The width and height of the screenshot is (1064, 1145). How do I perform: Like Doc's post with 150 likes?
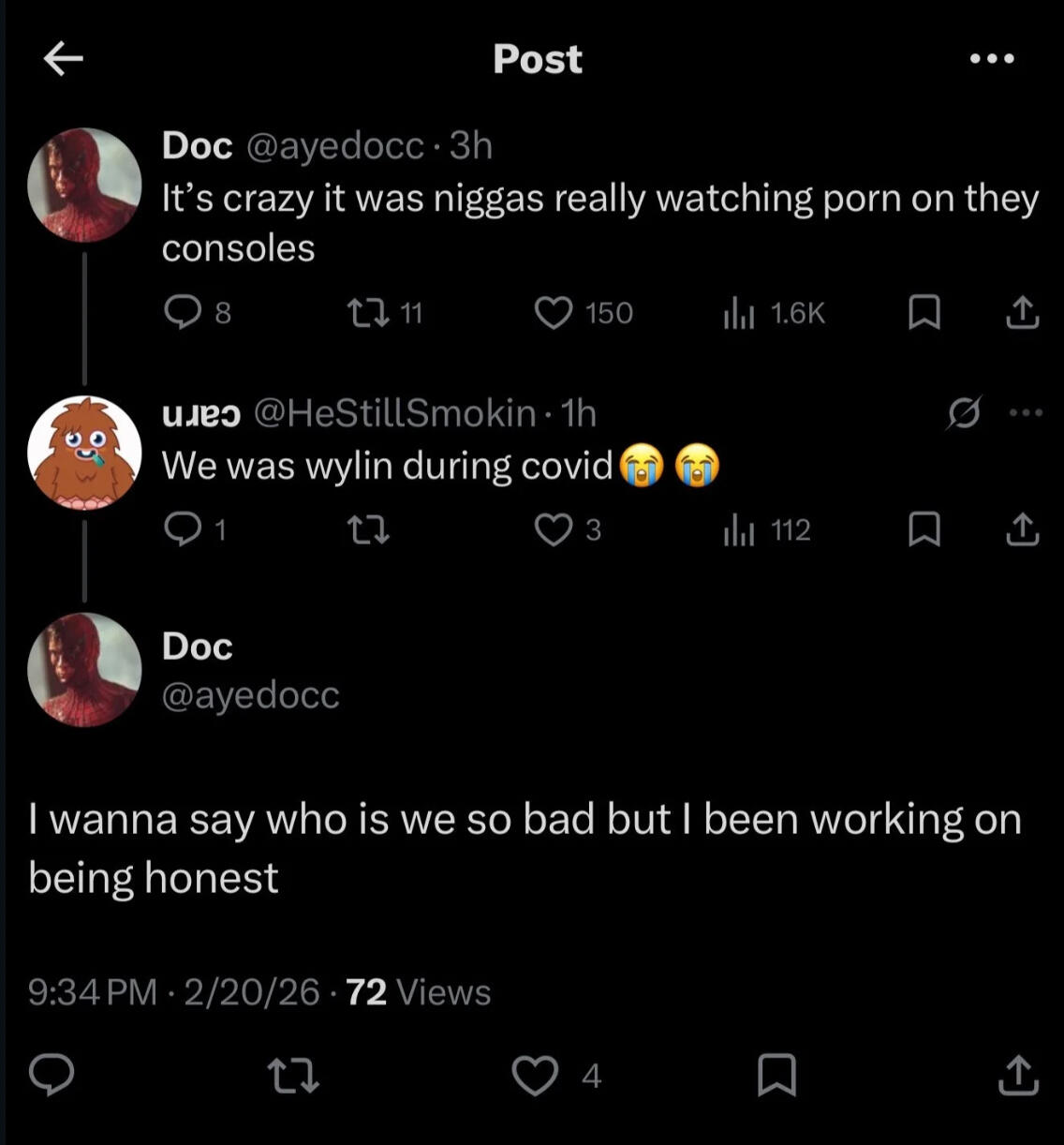click(554, 312)
